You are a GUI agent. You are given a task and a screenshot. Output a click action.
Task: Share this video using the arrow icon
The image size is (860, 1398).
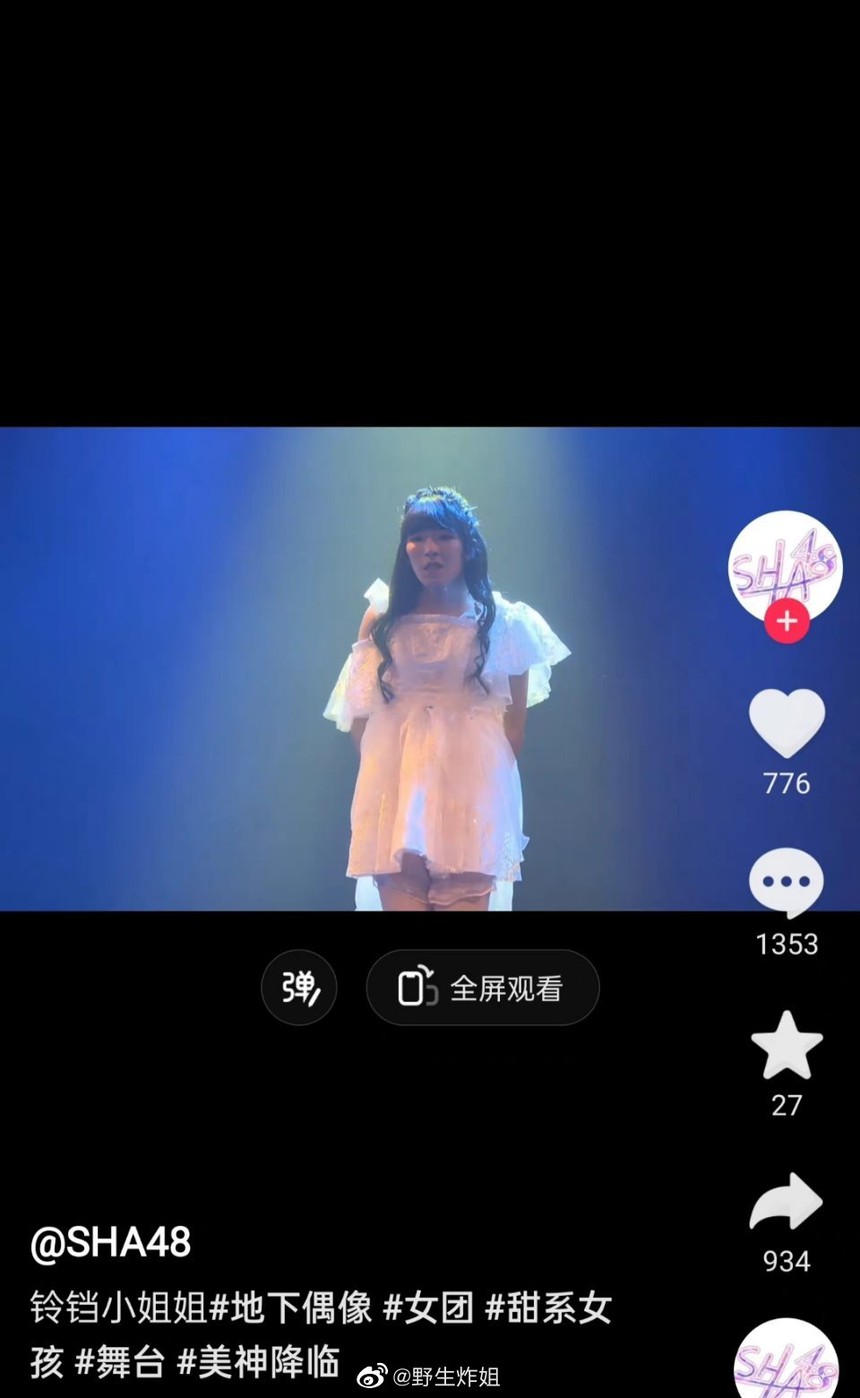click(x=787, y=1203)
